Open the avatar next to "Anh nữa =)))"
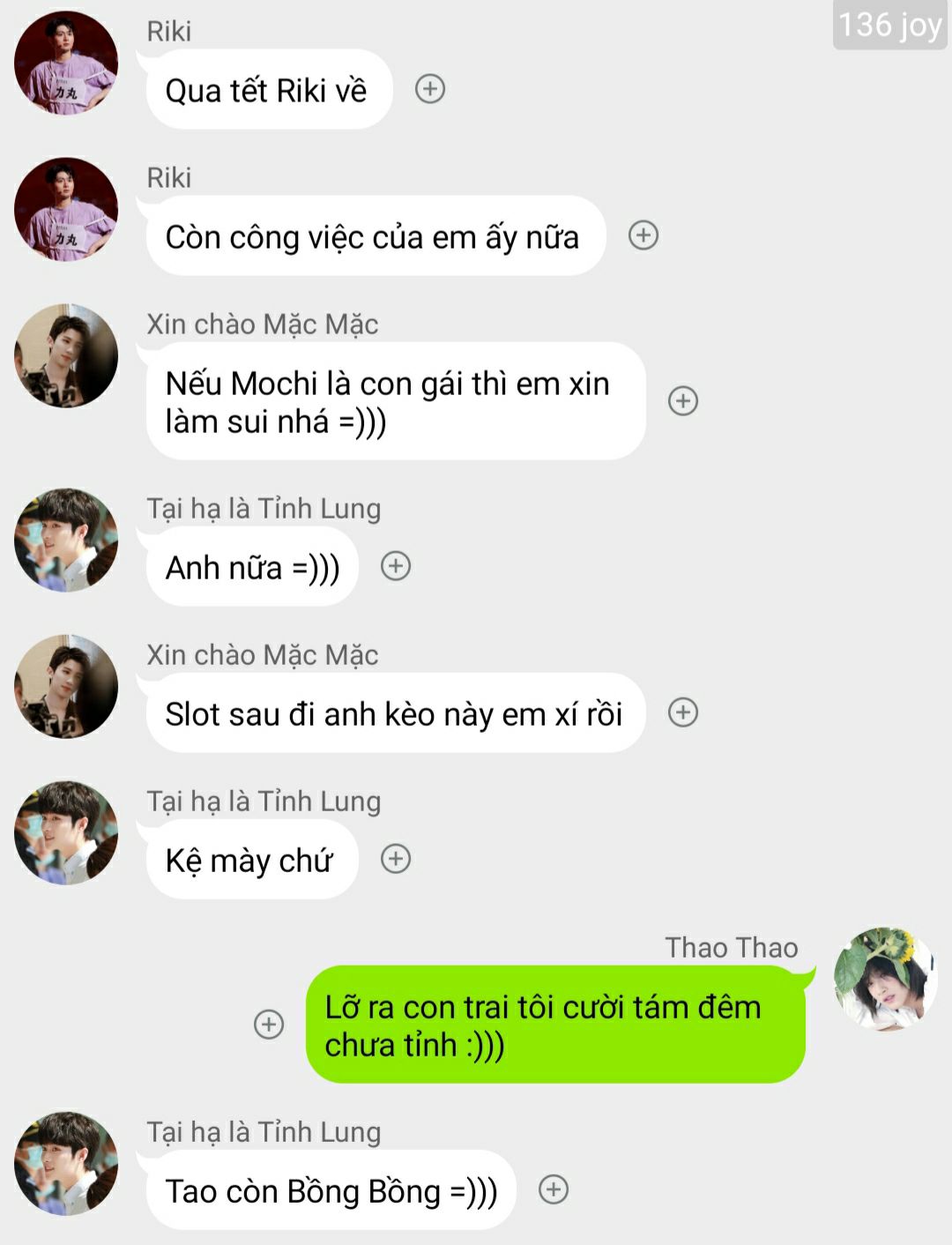 pos(66,540)
